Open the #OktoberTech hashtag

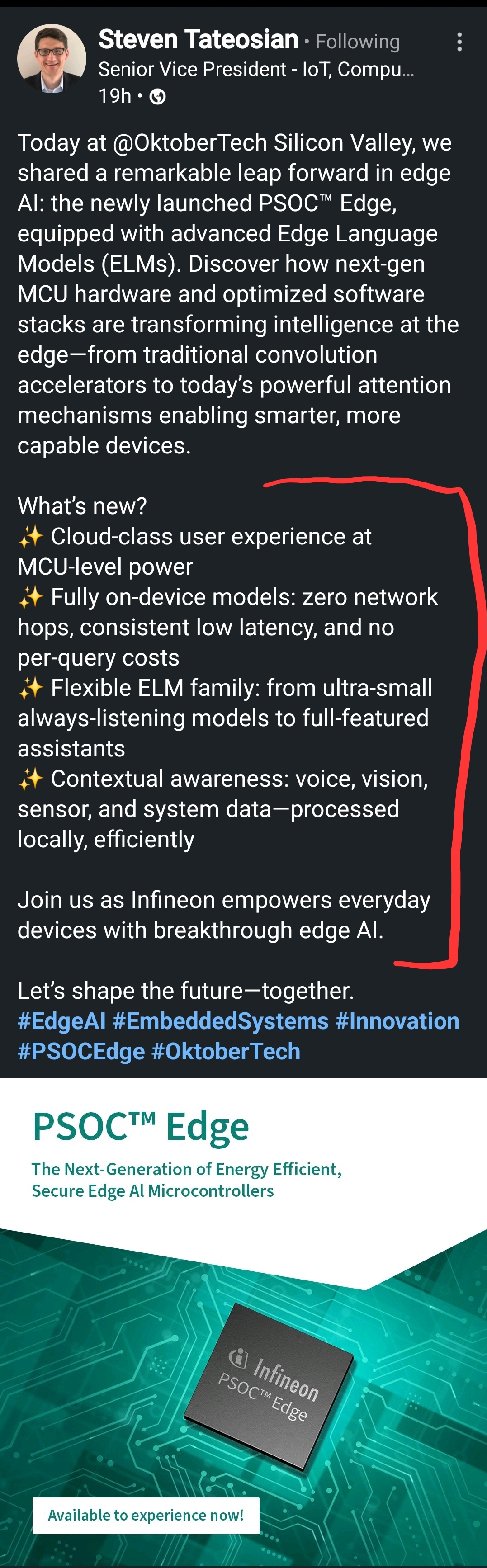click(x=226, y=1051)
